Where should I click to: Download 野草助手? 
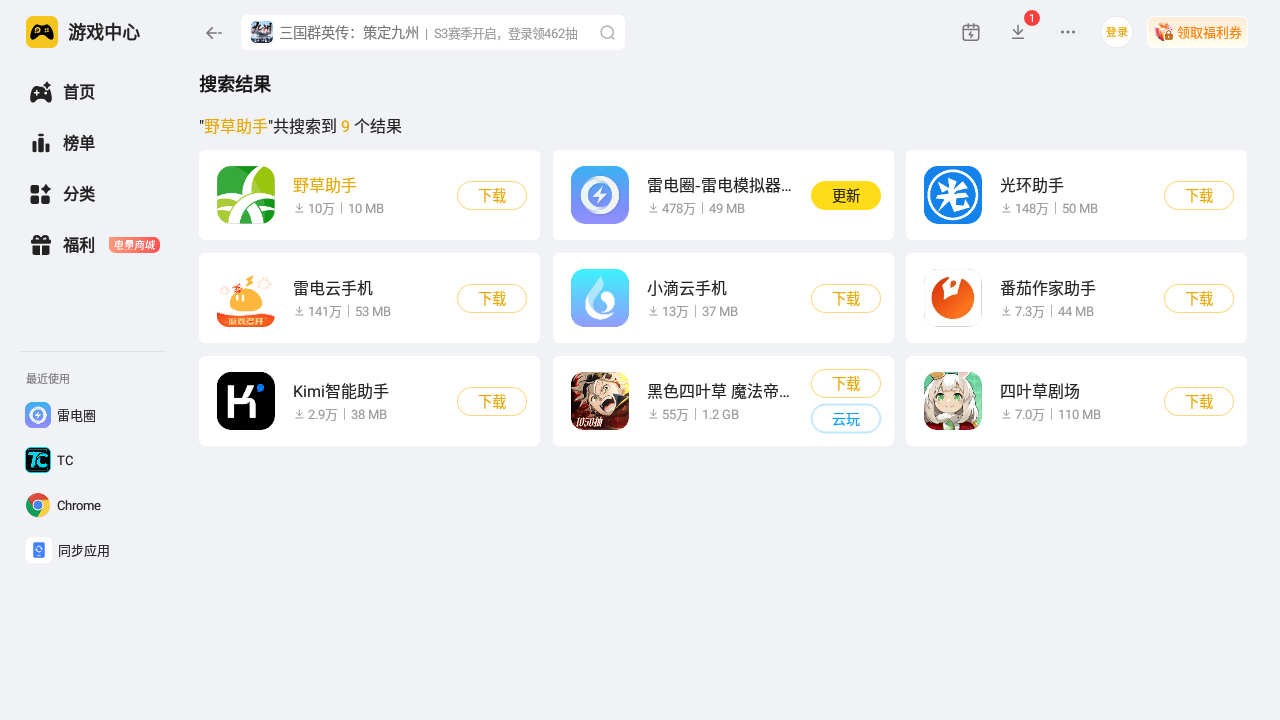491,196
